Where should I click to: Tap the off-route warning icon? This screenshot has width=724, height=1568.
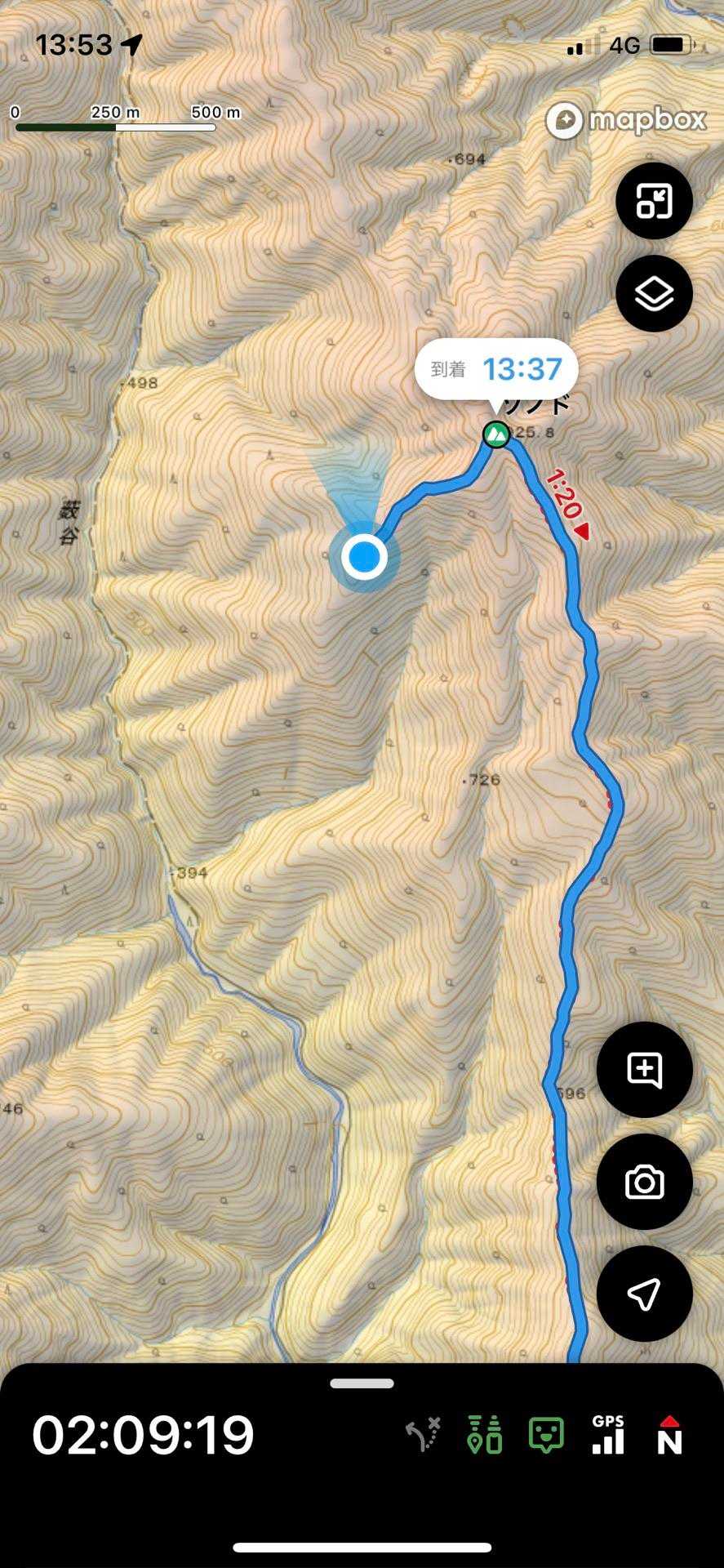(424, 1435)
